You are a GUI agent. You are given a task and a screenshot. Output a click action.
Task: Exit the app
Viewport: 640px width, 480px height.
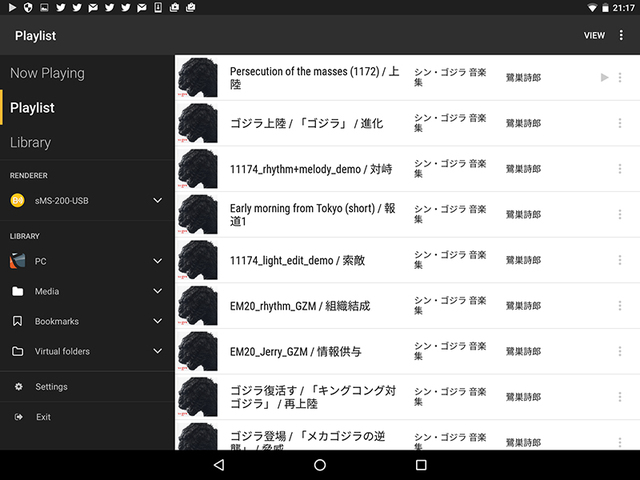(43, 417)
